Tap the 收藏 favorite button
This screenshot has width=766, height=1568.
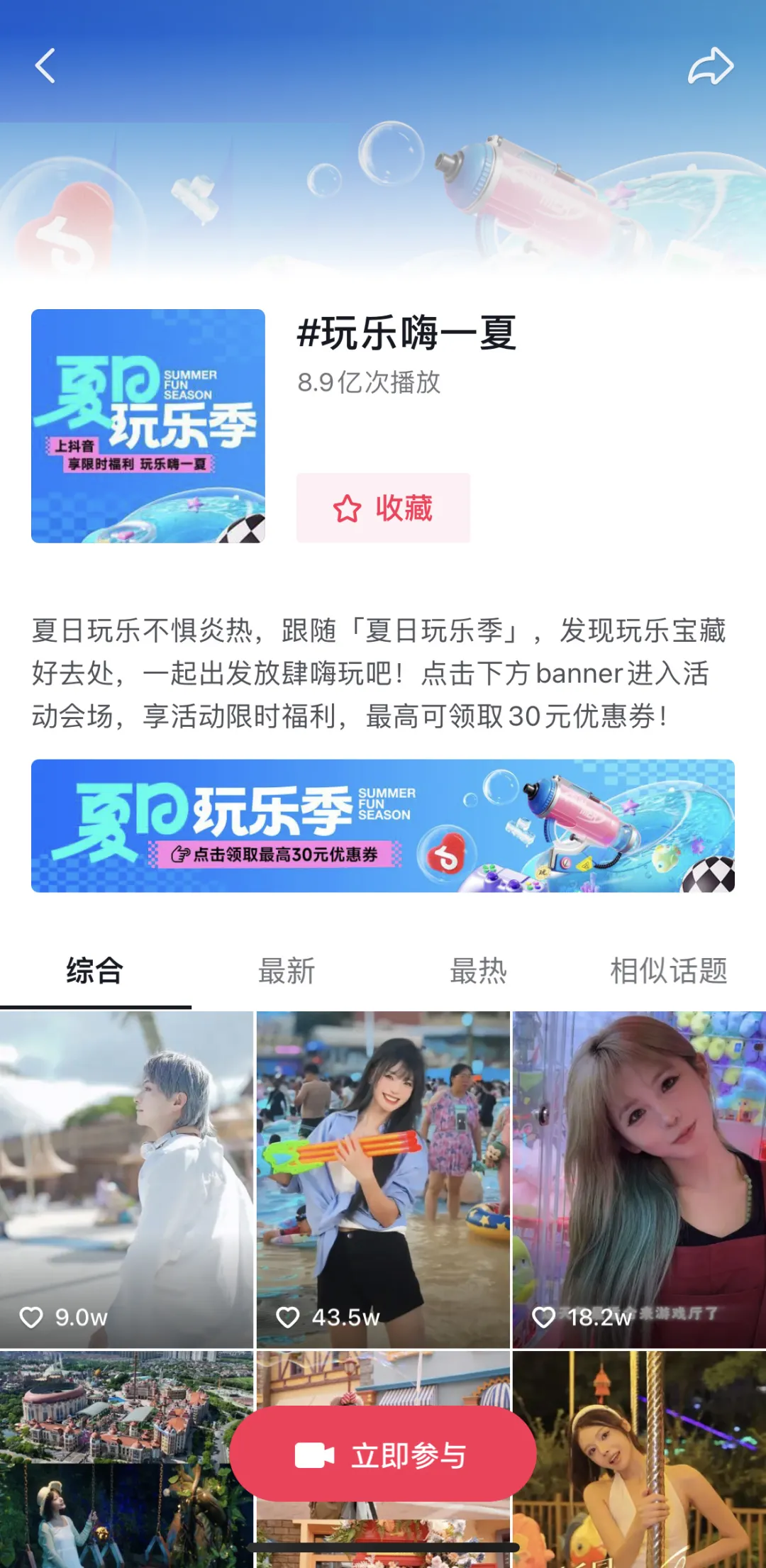(383, 508)
